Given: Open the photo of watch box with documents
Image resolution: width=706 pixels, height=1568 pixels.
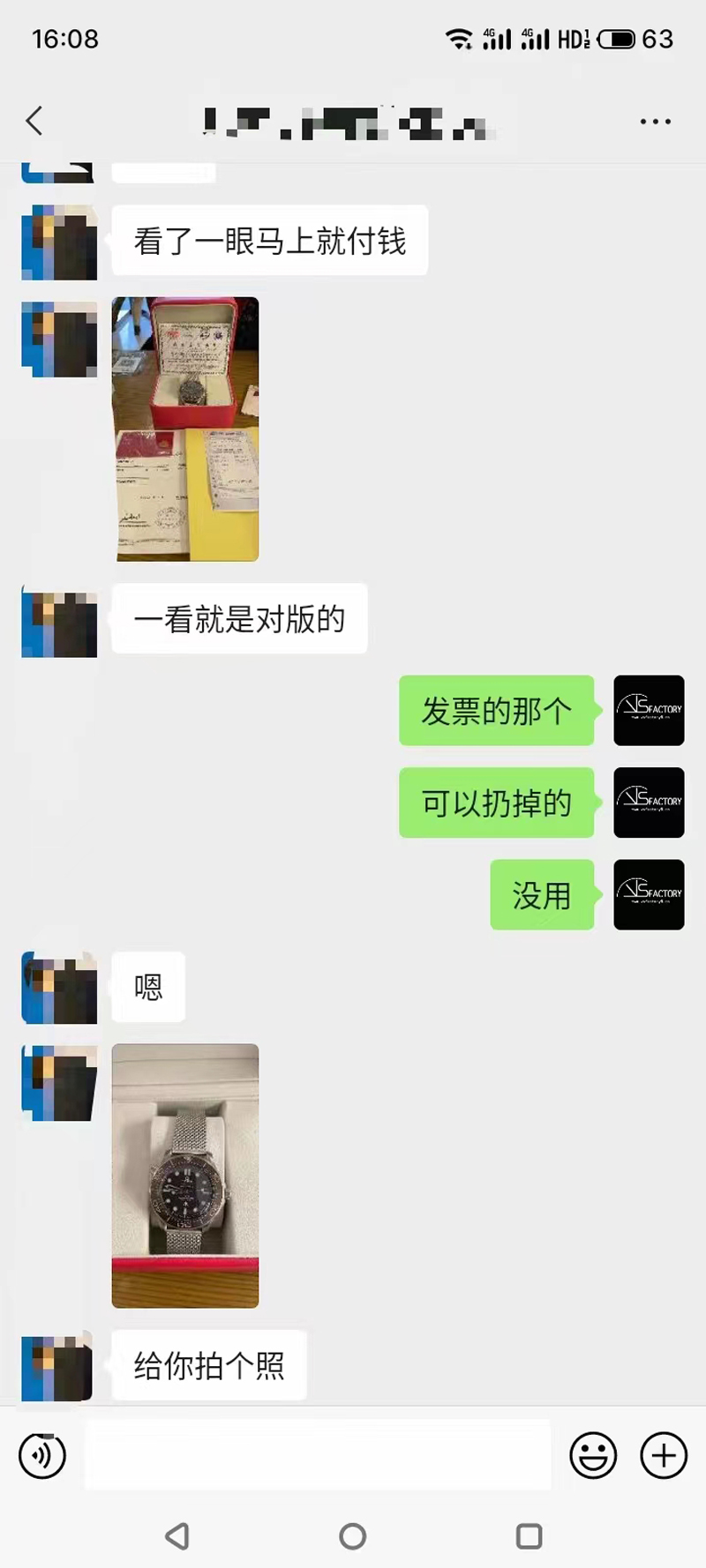Looking at the screenshot, I should click(185, 429).
